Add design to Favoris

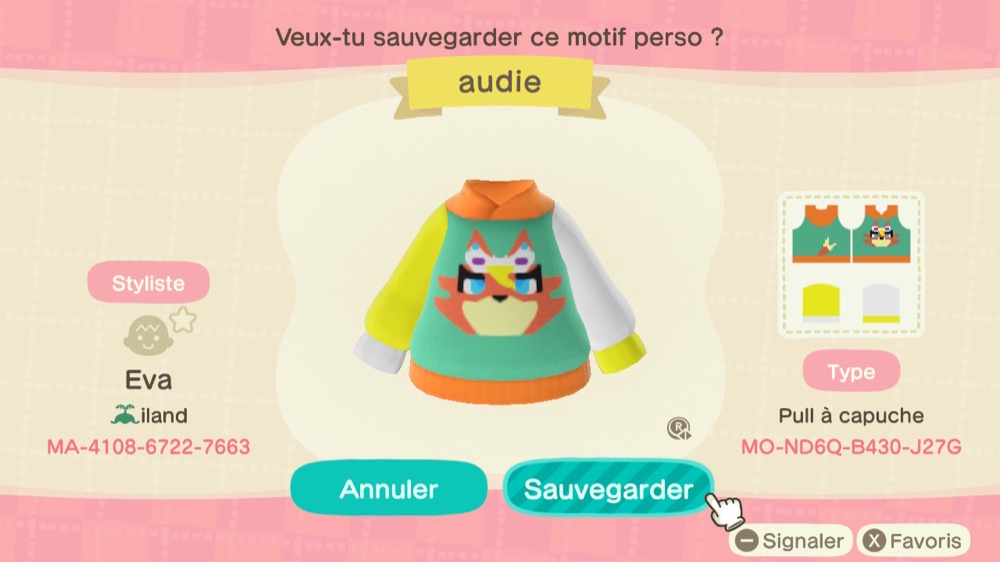914,542
